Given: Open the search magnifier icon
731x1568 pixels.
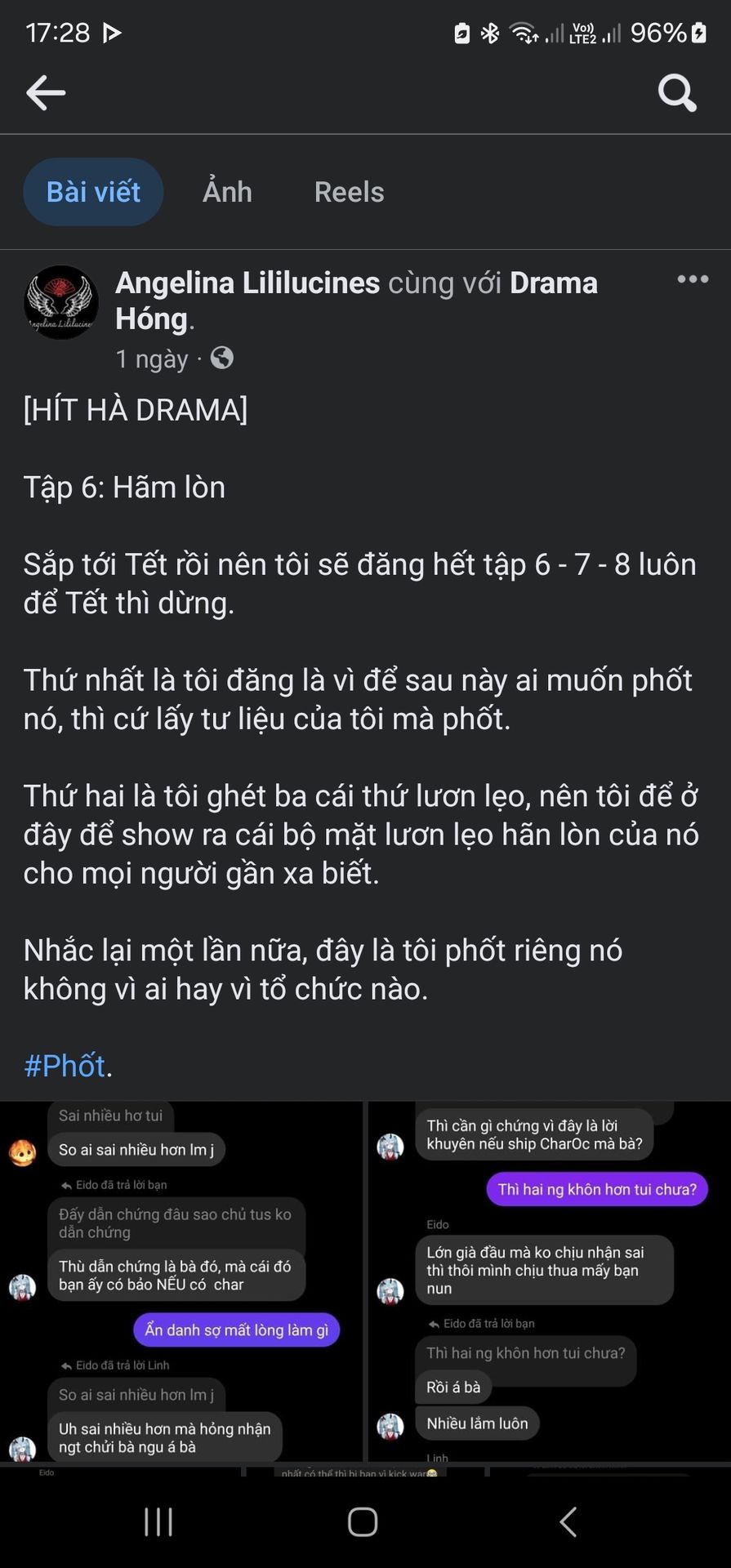Looking at the screenshot, I should (x=677, y=92).
